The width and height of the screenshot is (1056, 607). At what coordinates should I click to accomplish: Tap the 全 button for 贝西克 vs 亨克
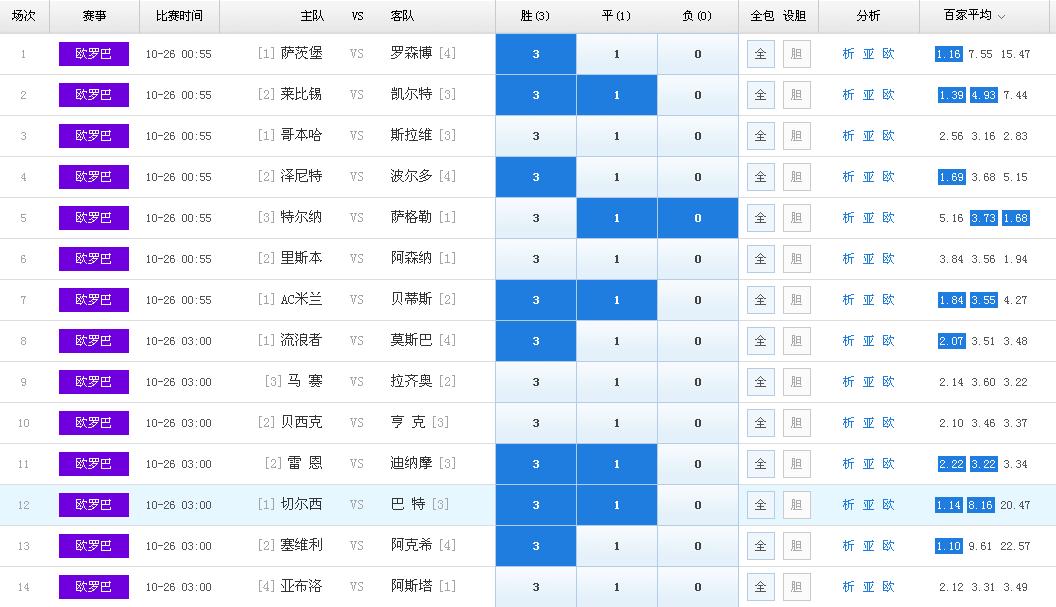point(760,423)
